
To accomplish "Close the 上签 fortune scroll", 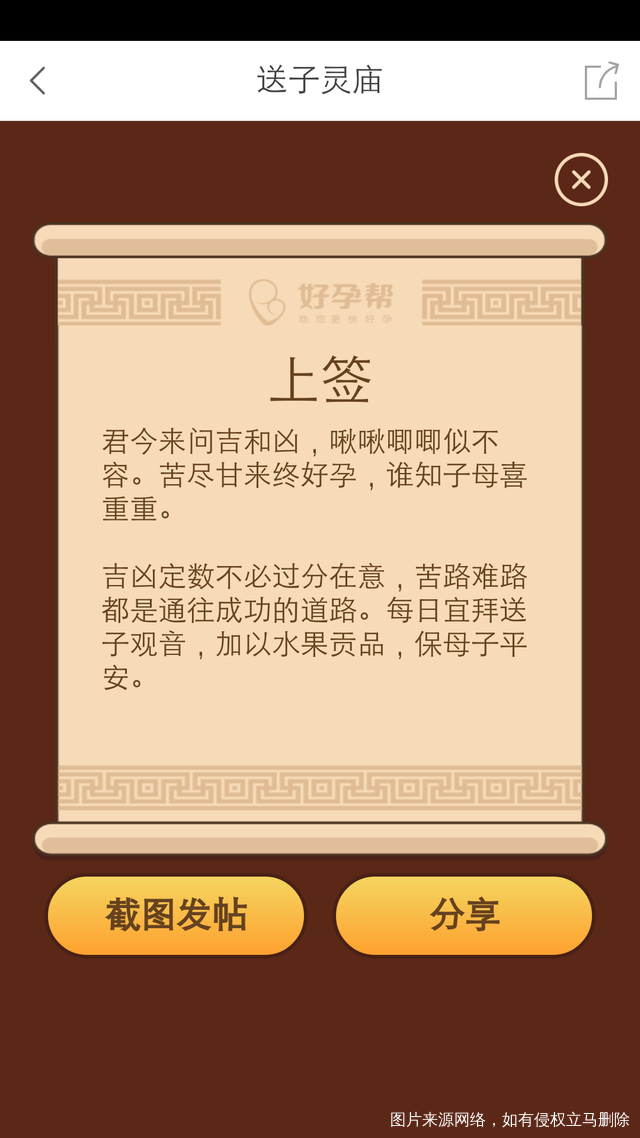I will coord(581,180).
